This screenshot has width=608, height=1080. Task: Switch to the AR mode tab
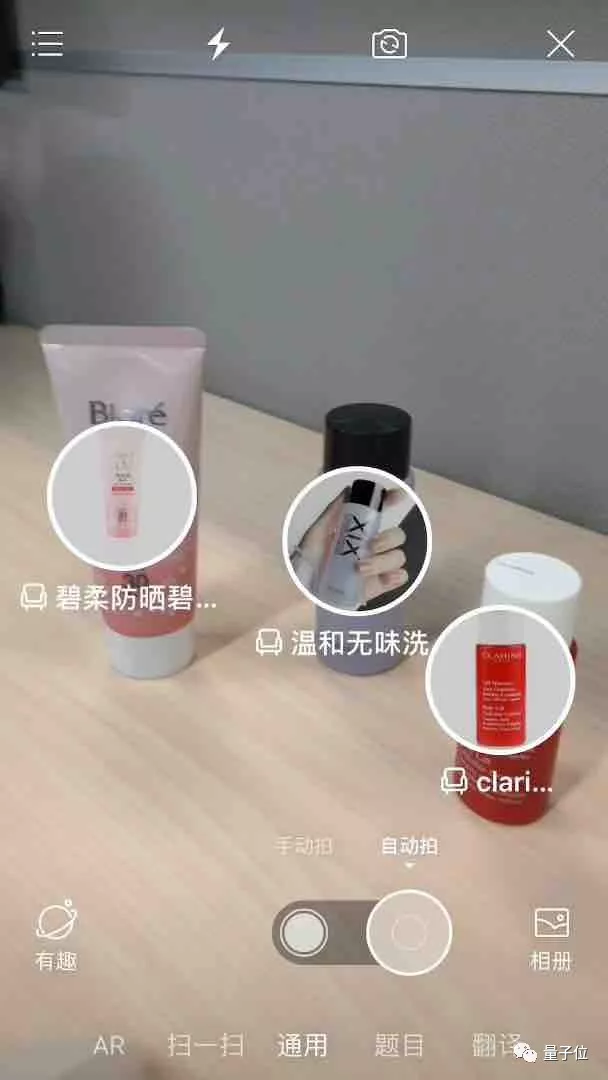tap(109, 1046)
